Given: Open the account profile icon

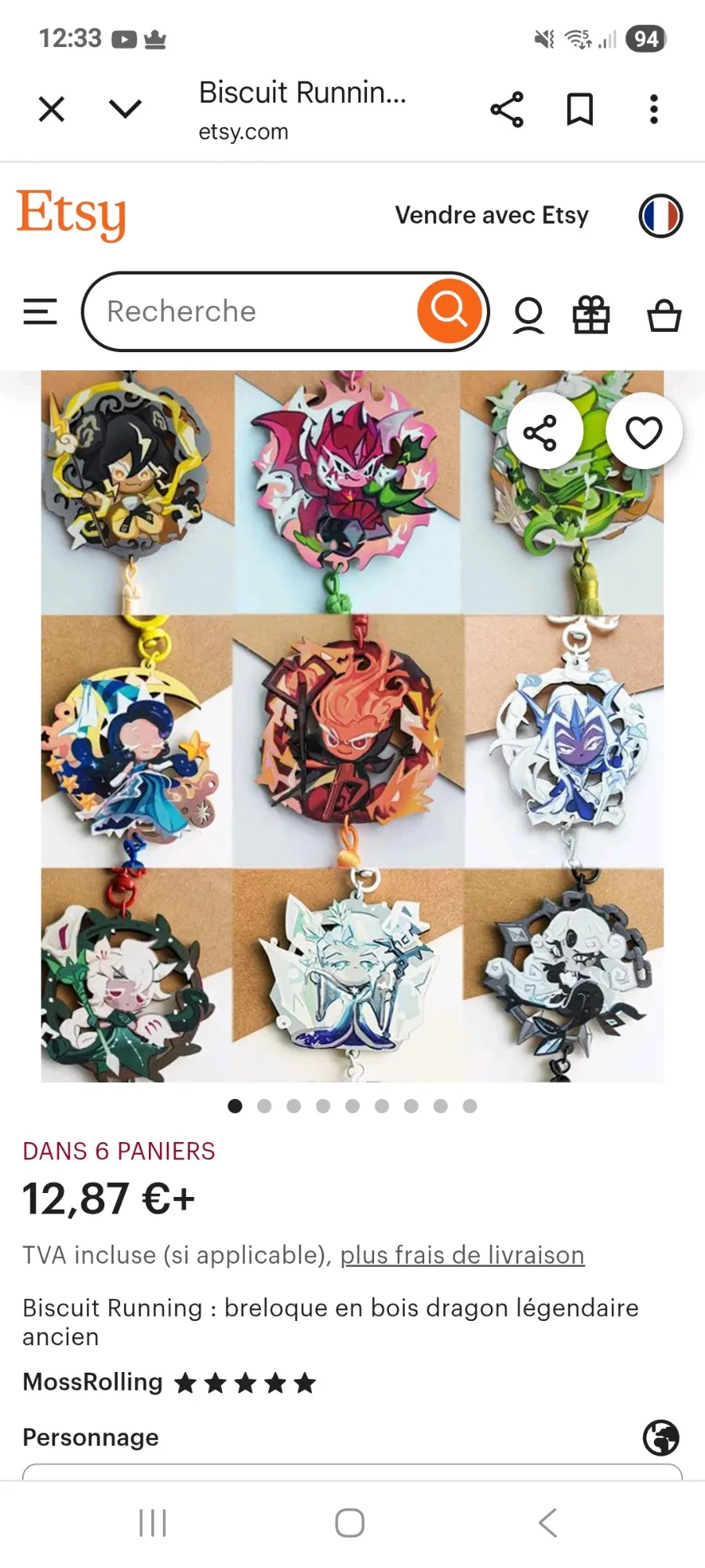Looking at the screenshot, I should pos(529,315).
